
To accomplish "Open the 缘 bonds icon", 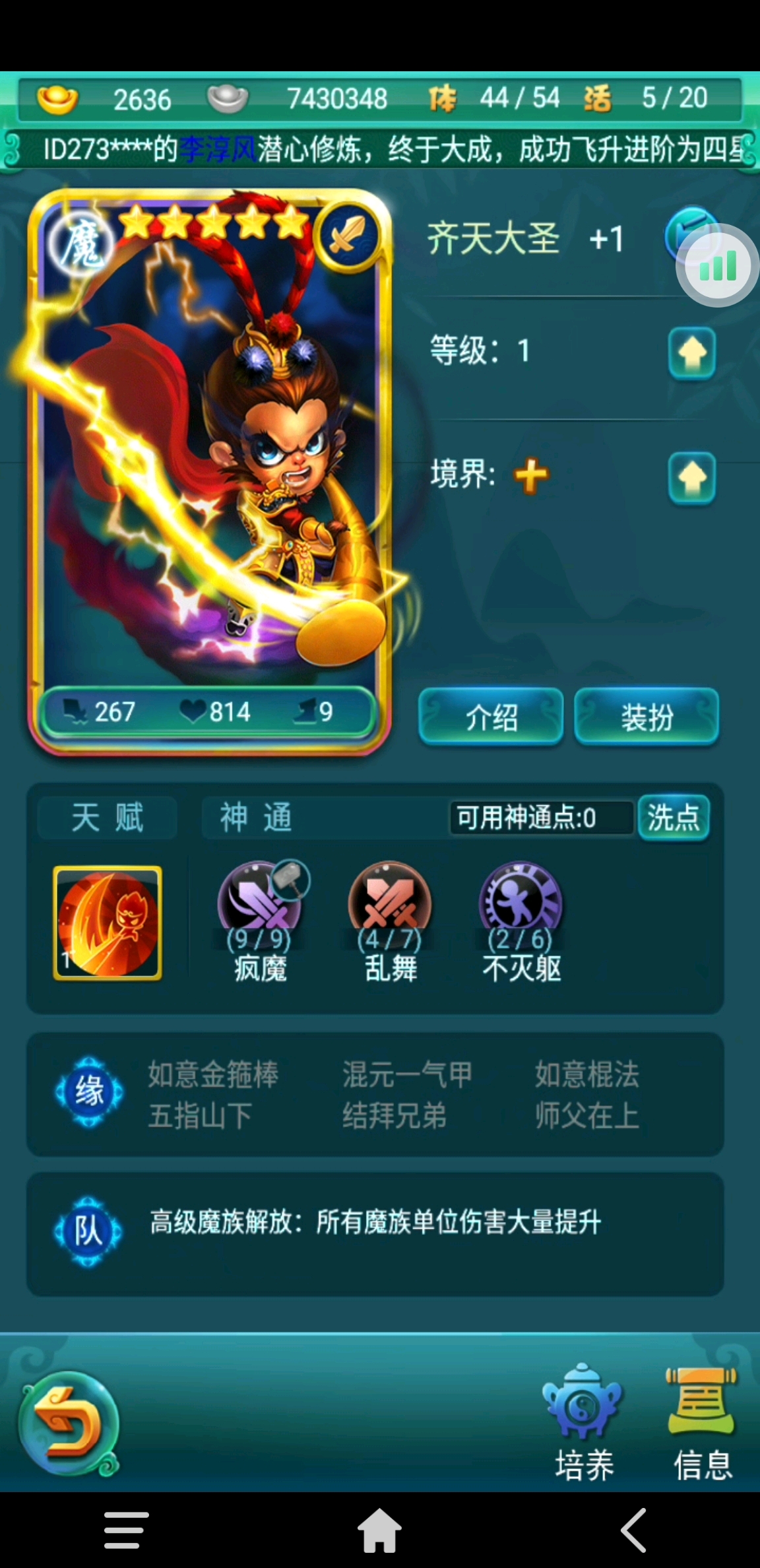I will (x=89, y=1092).
